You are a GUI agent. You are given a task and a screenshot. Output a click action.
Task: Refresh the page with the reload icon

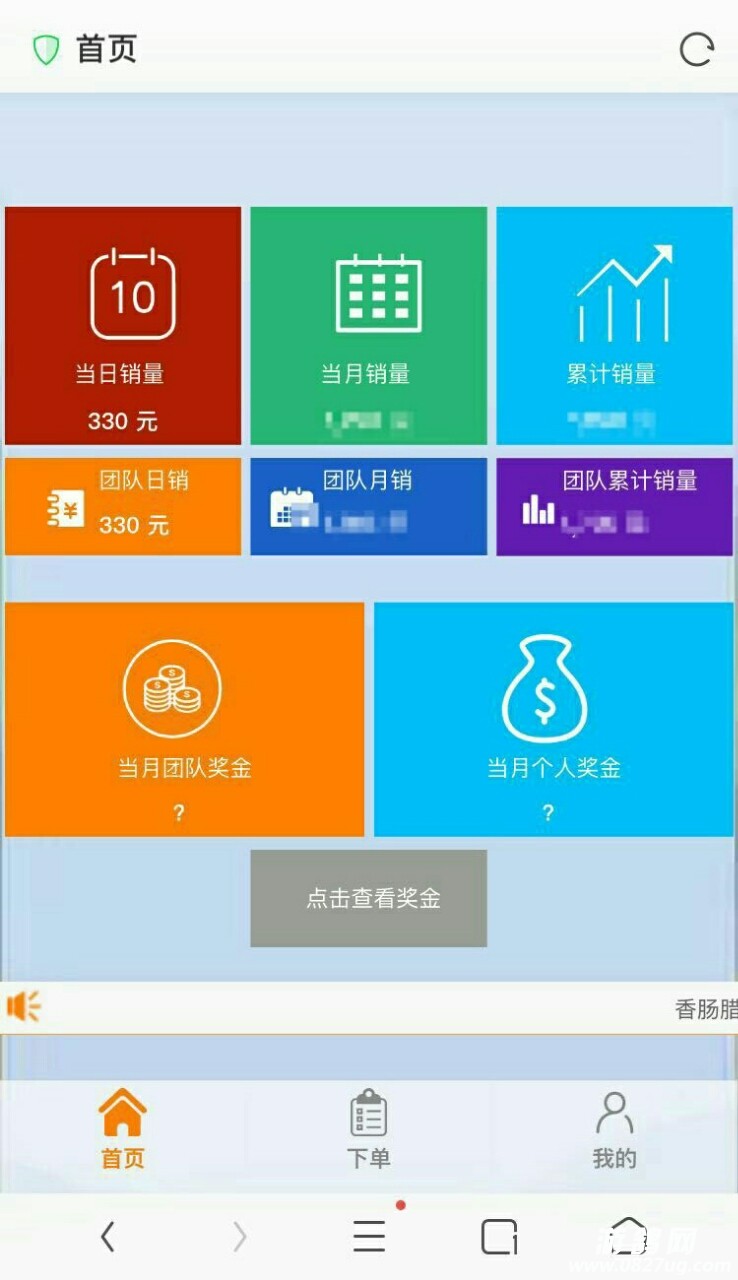[x=696, y=49]
